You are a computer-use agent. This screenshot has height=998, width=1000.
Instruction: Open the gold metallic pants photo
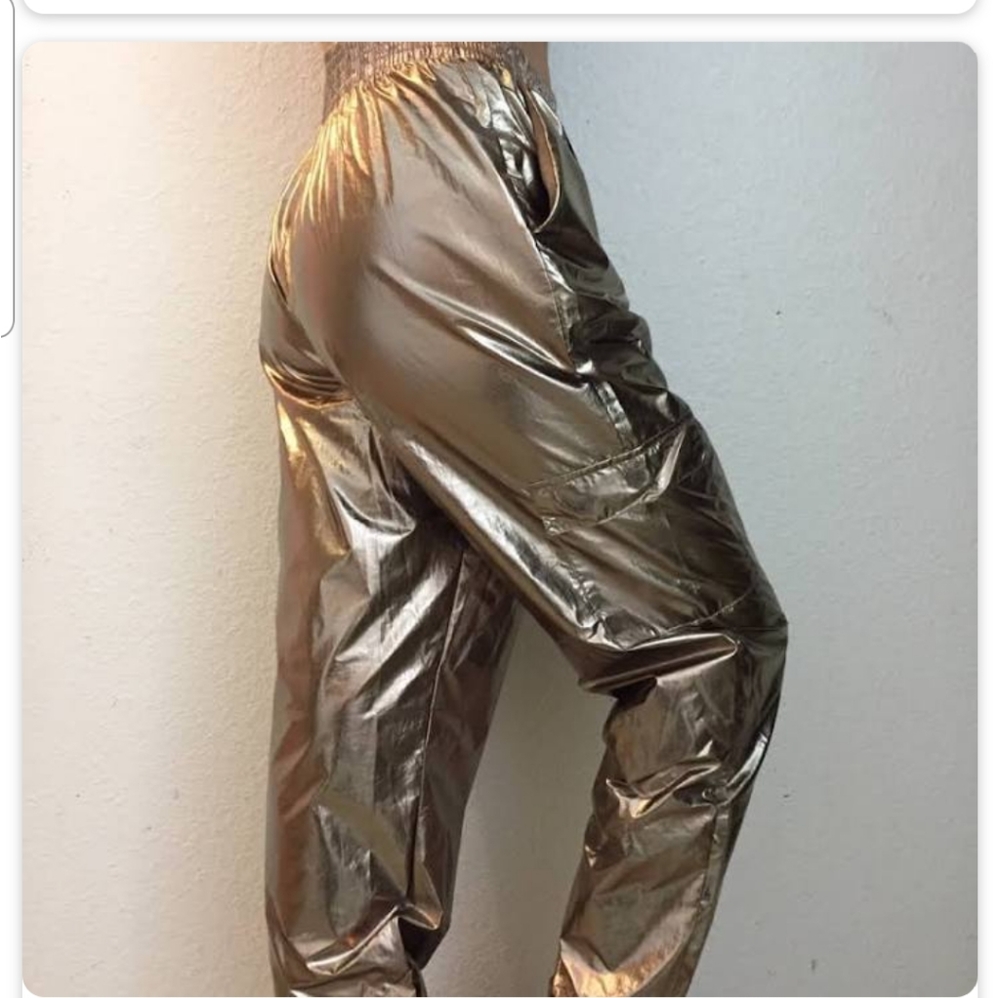500,520
